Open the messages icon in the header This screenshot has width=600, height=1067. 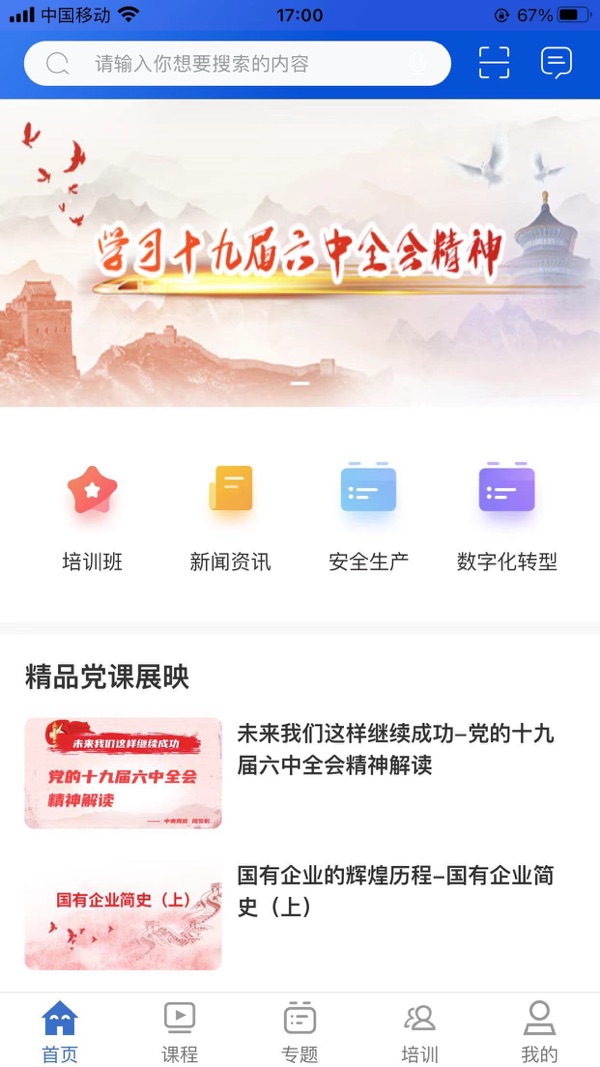pyautogui.click(x=556, y=63)
